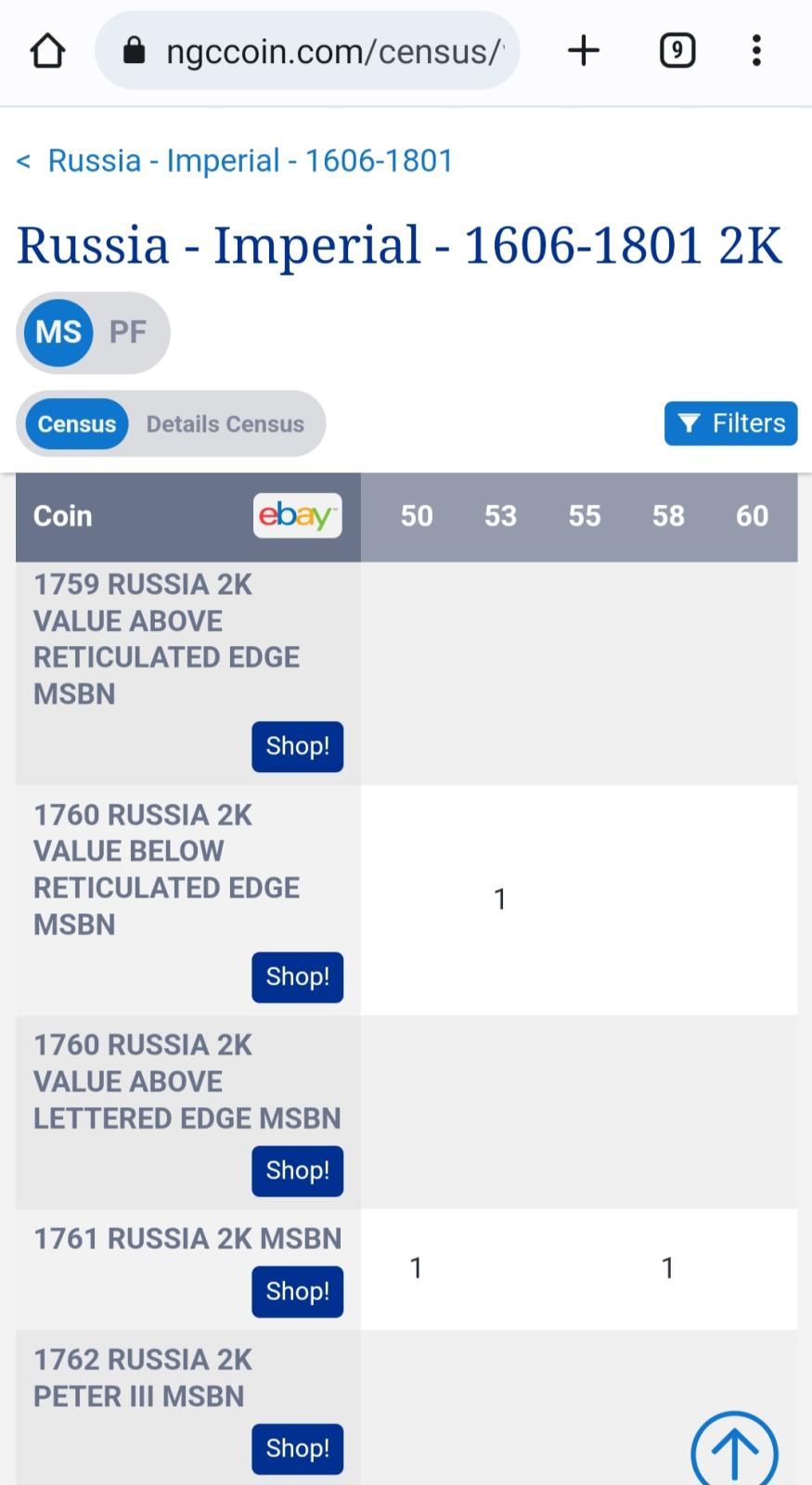Viewport: 812px width, 1485px height.
Task: Go back to Russia - Imperial - 1606-1801
Action: [236, 161]
